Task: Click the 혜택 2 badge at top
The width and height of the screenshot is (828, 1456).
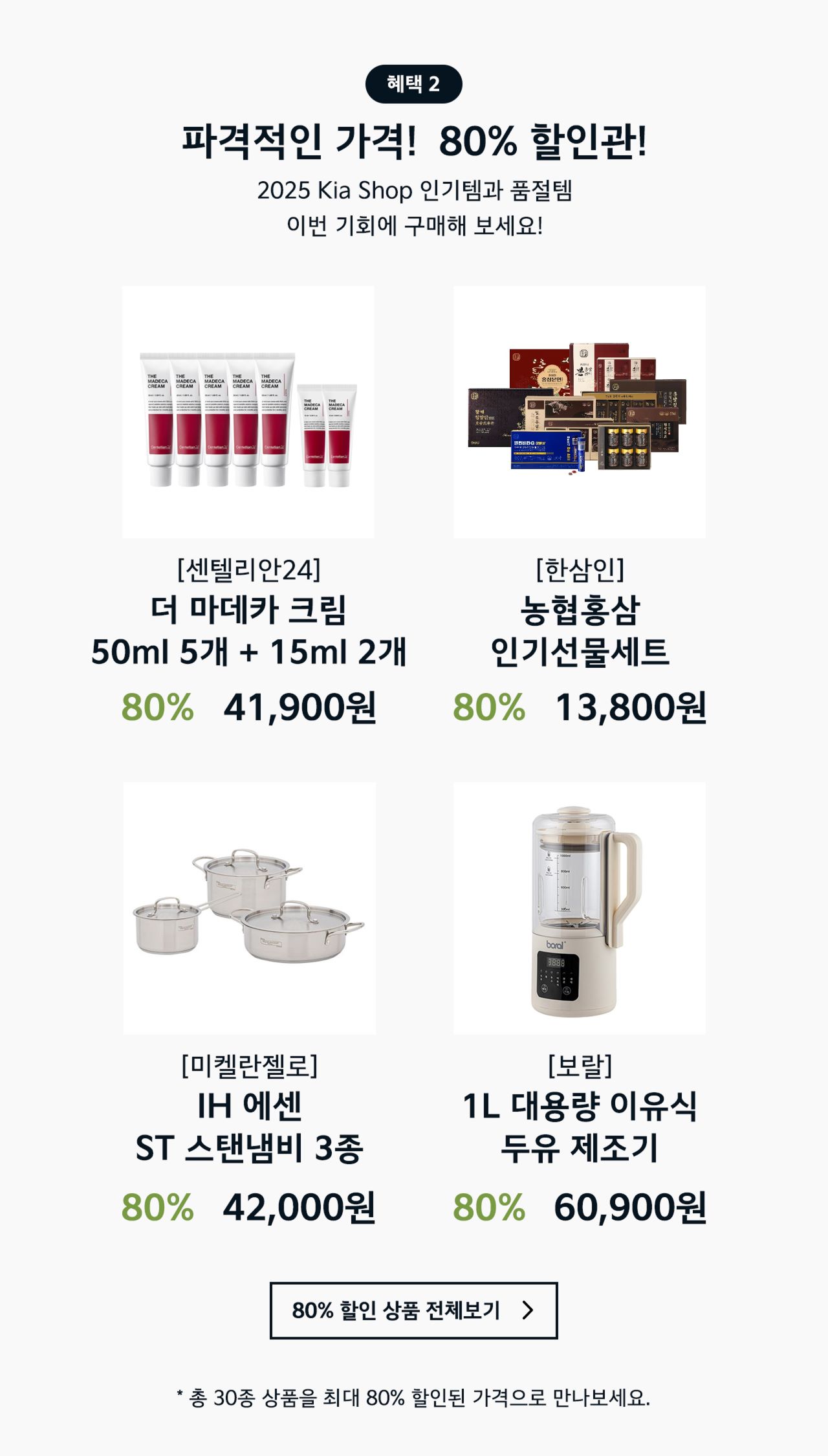Action: point(414,83)
